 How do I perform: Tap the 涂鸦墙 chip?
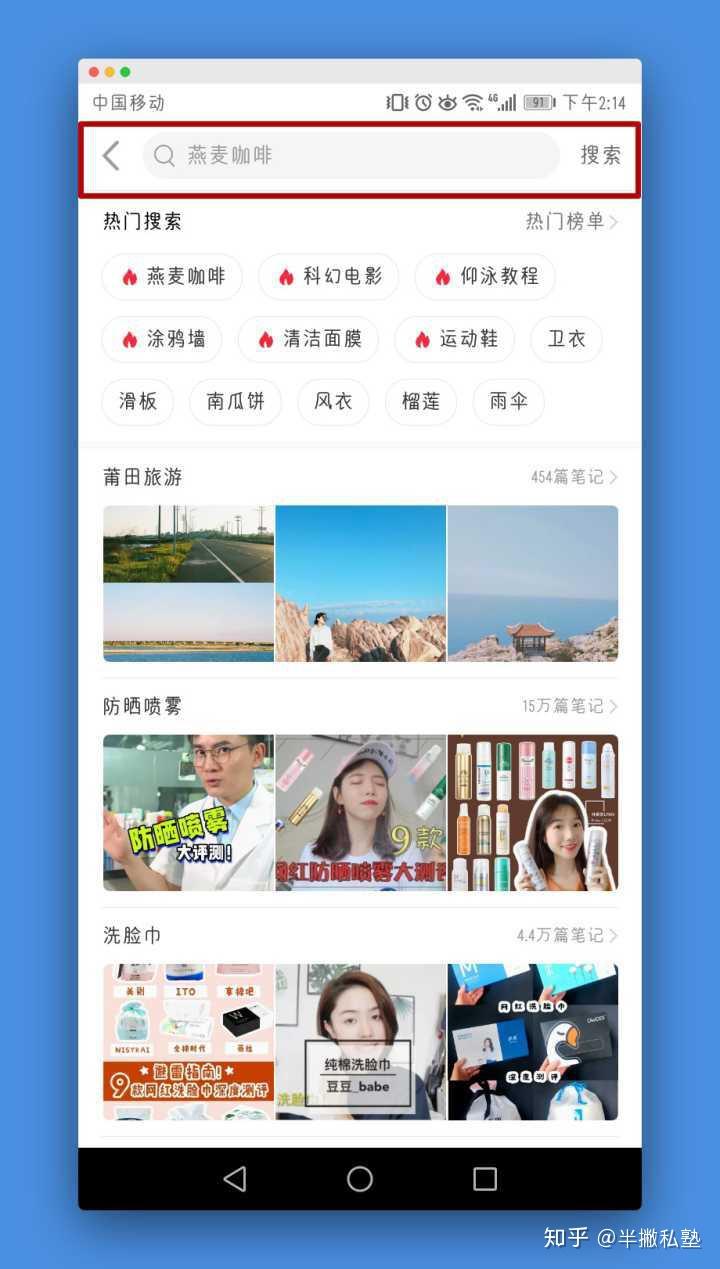point(162,339)
